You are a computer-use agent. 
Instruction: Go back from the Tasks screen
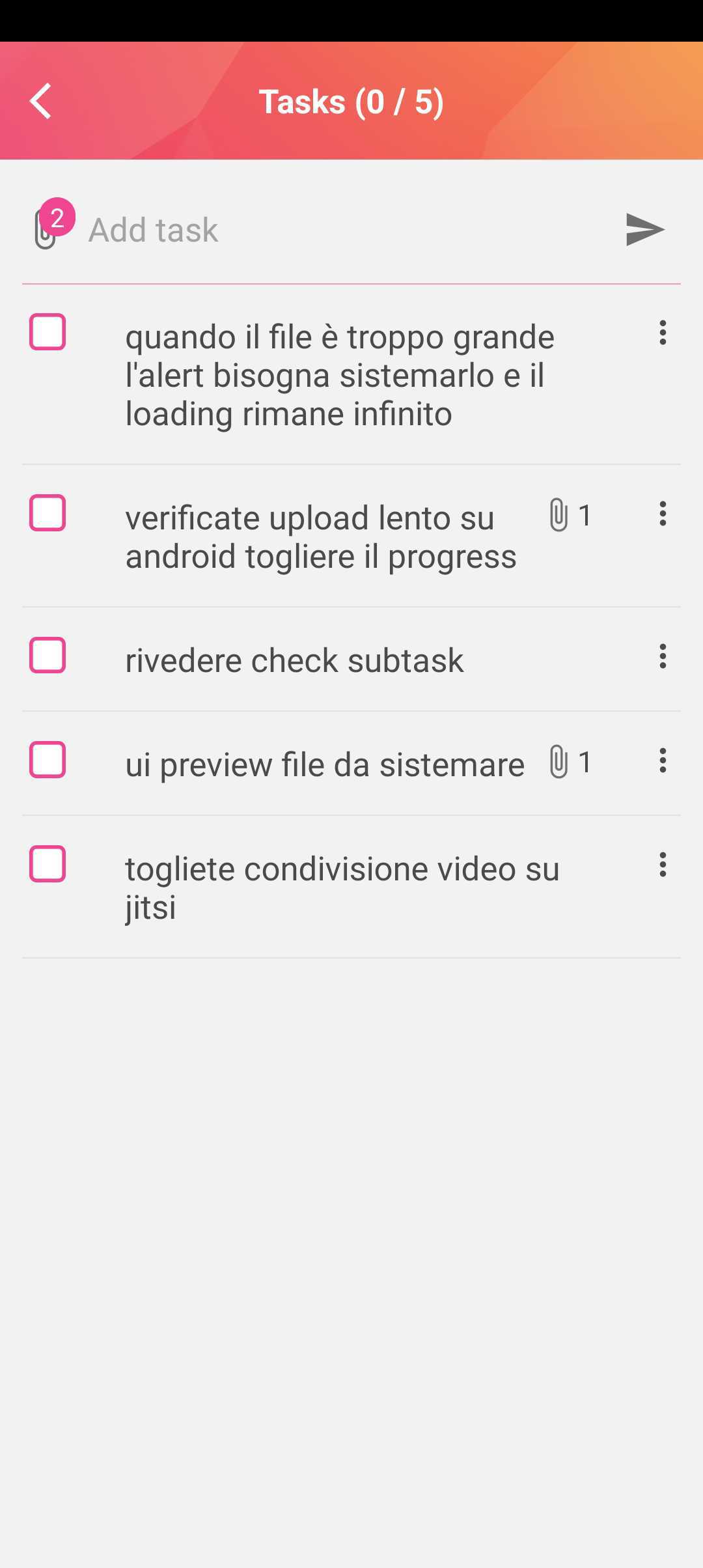(40, 102)
